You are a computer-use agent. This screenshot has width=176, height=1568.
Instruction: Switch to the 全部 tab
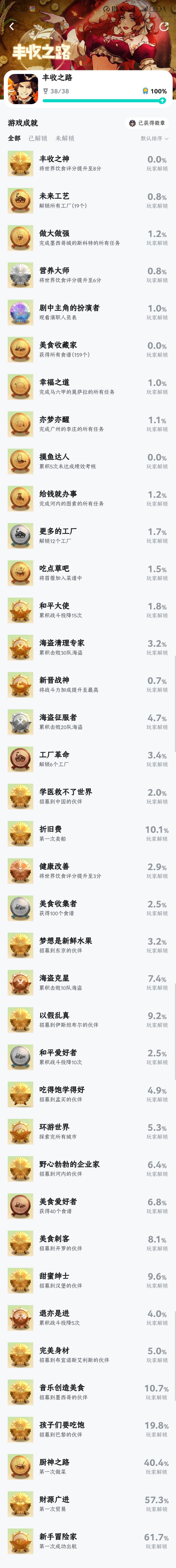(x=14, y=138)
